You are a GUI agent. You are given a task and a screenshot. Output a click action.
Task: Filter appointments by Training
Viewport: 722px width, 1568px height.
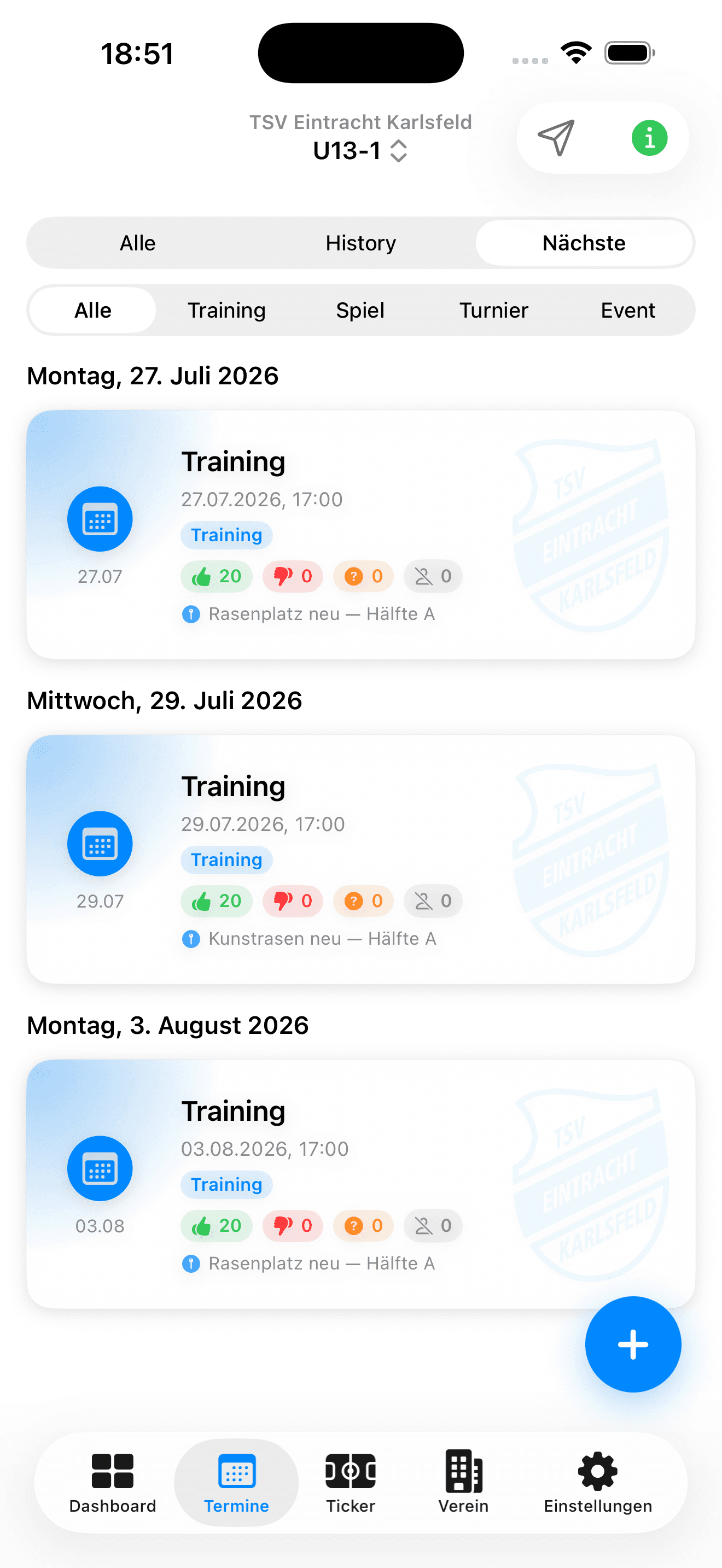226,311
